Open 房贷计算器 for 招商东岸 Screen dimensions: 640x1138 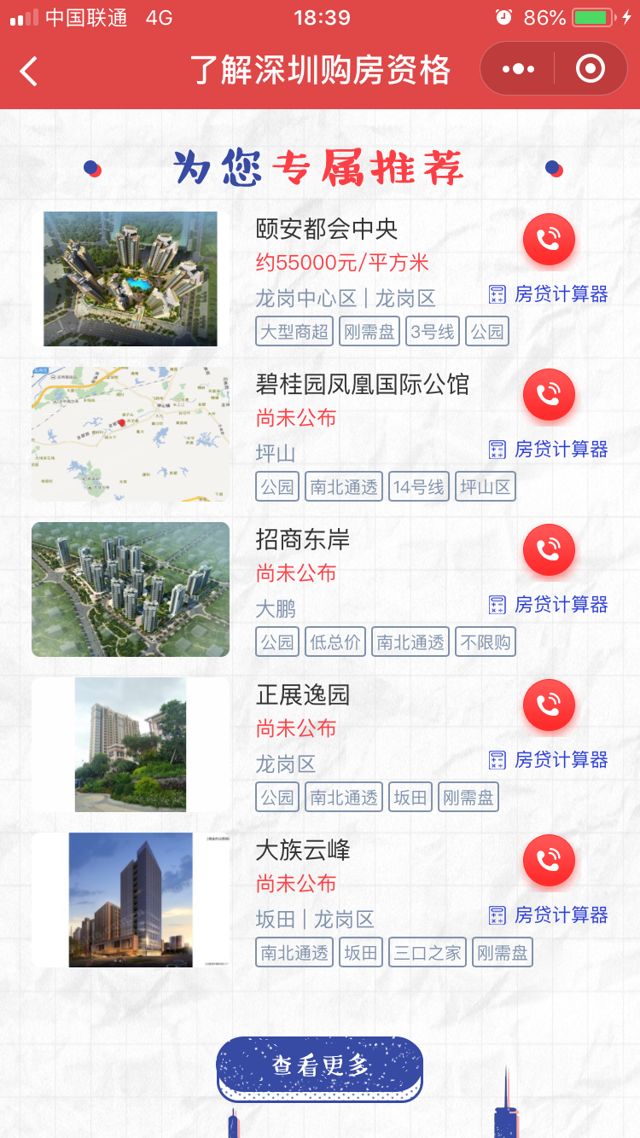point(549,604)
